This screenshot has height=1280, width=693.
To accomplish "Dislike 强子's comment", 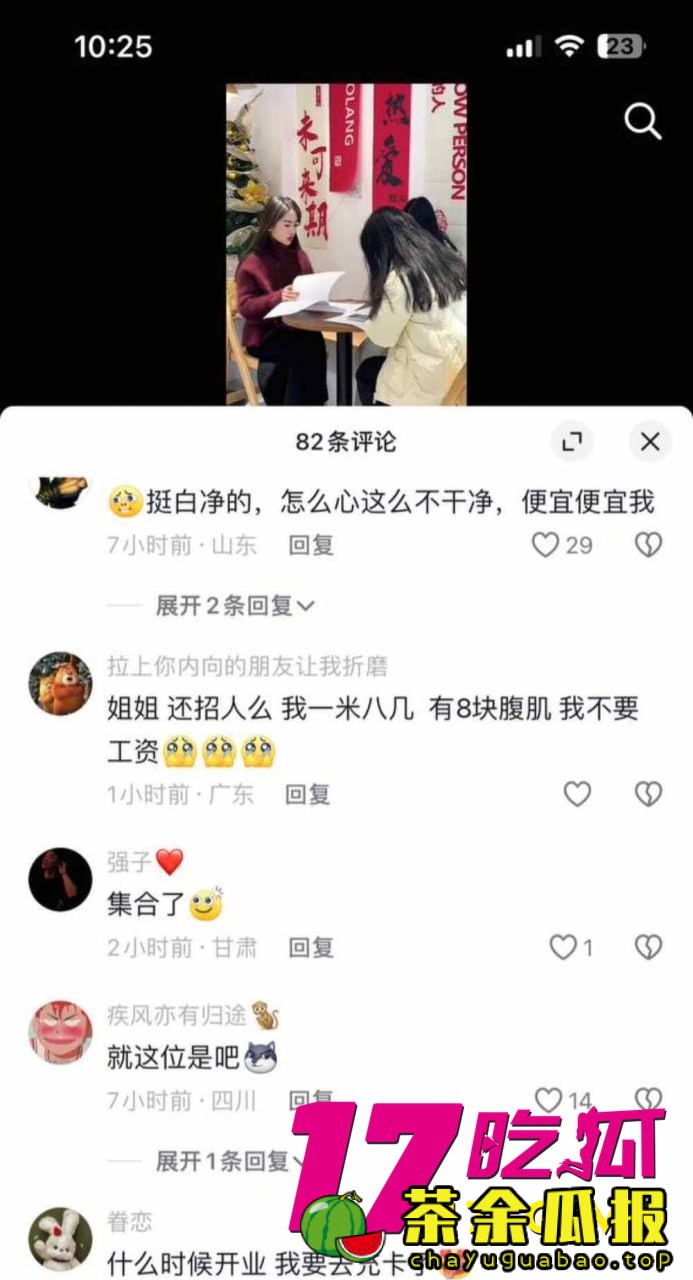I will coord(648,947).
